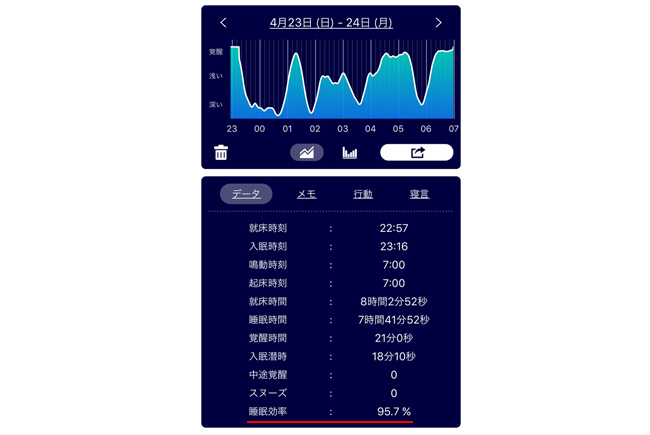Open the 4月23日 - 24日 date selector
The height and width of the screenshot is (435, 650).
330,22
